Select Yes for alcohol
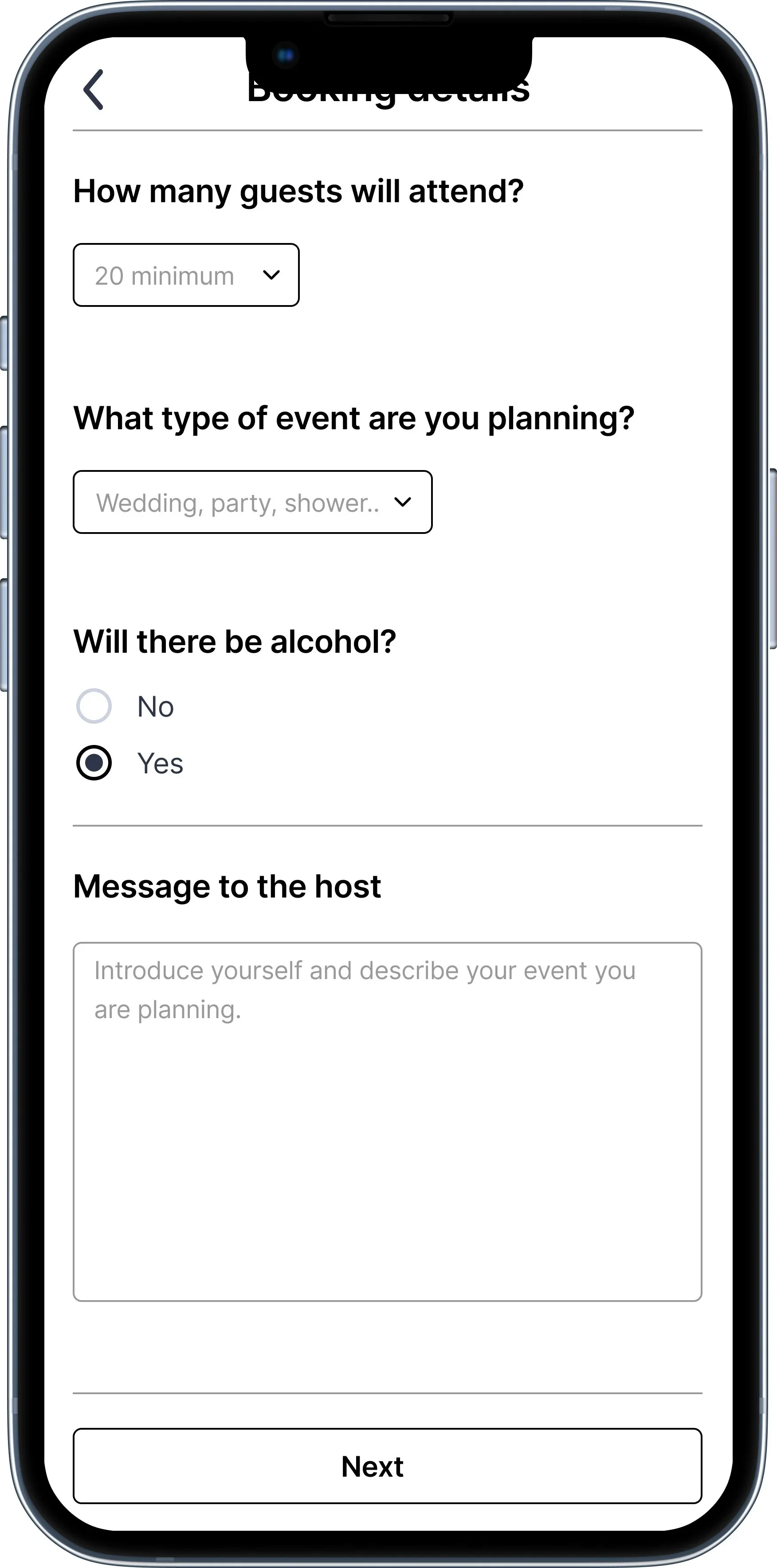Image resolution: width=777 pixels, height=1568 pixels. click(94, 763)
